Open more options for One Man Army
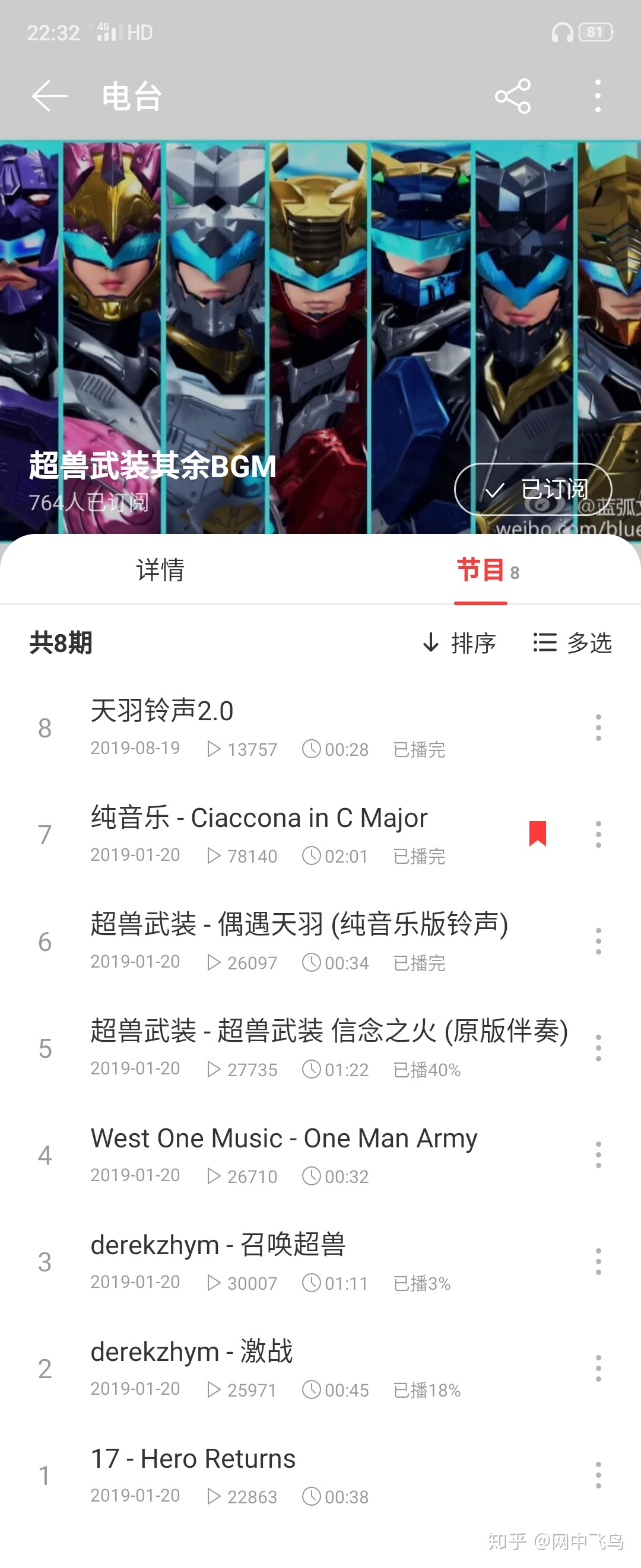This screenshot has width=641, height=1568. coord(598,1154)
